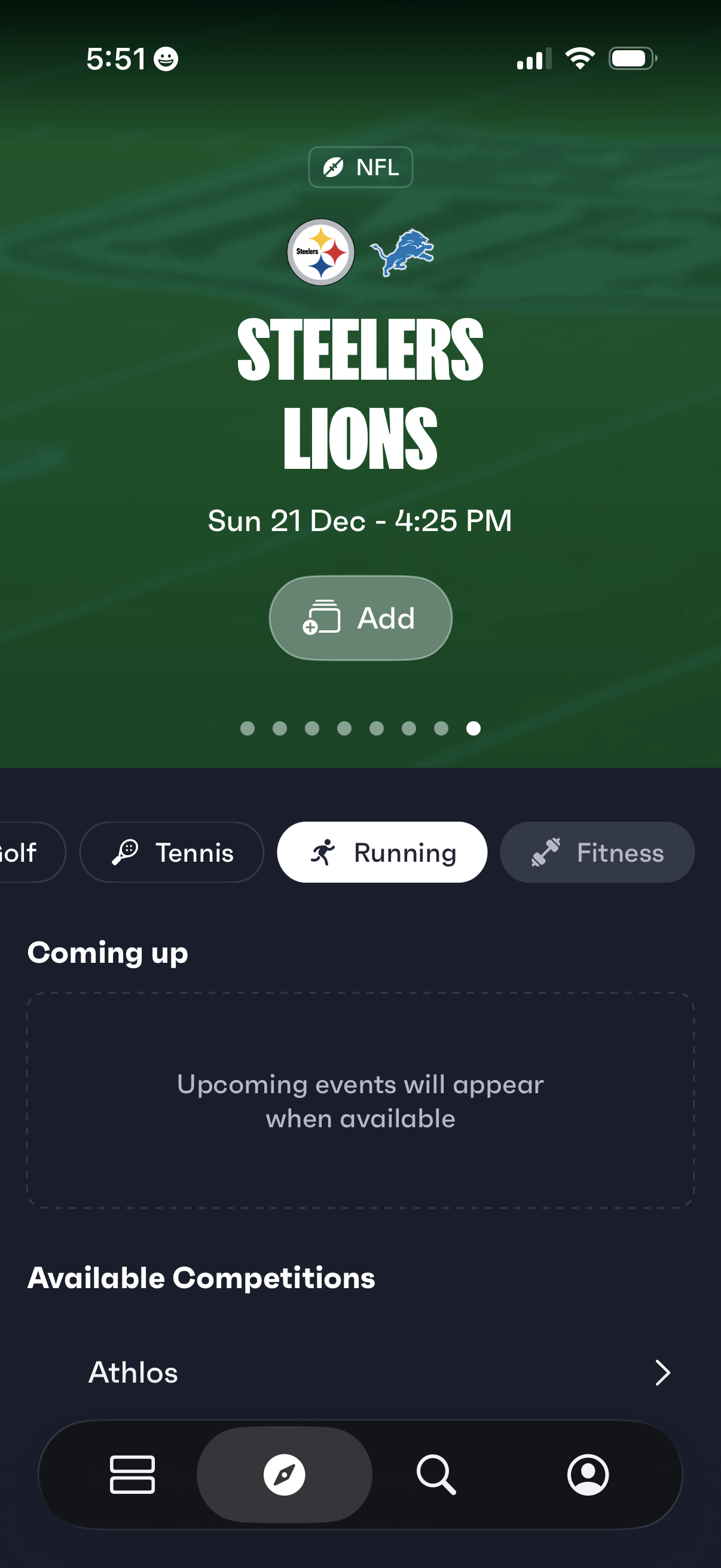This screenshot has height=1568, width=721.
Task: Open the Athlos chevron arrow
Action: point(662,1372)
